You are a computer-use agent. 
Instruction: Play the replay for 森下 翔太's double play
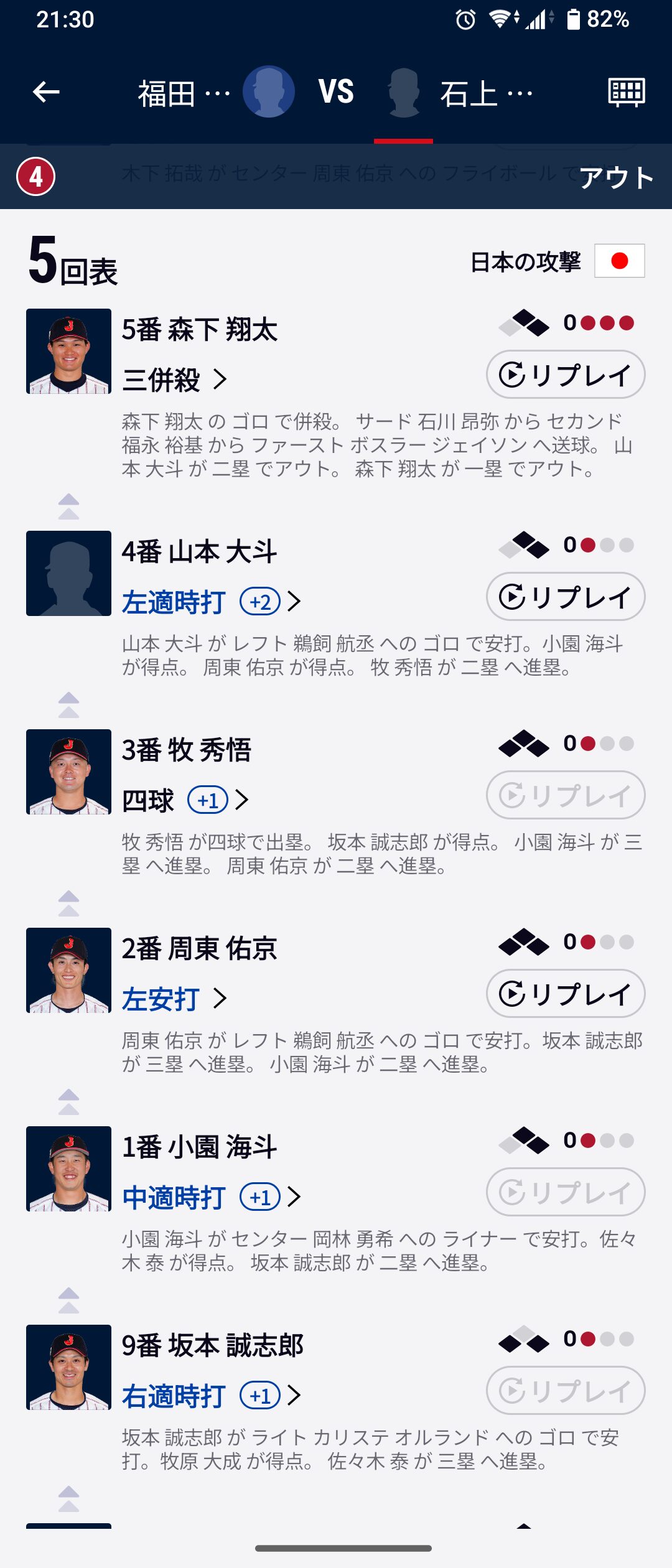coord(565,375)
